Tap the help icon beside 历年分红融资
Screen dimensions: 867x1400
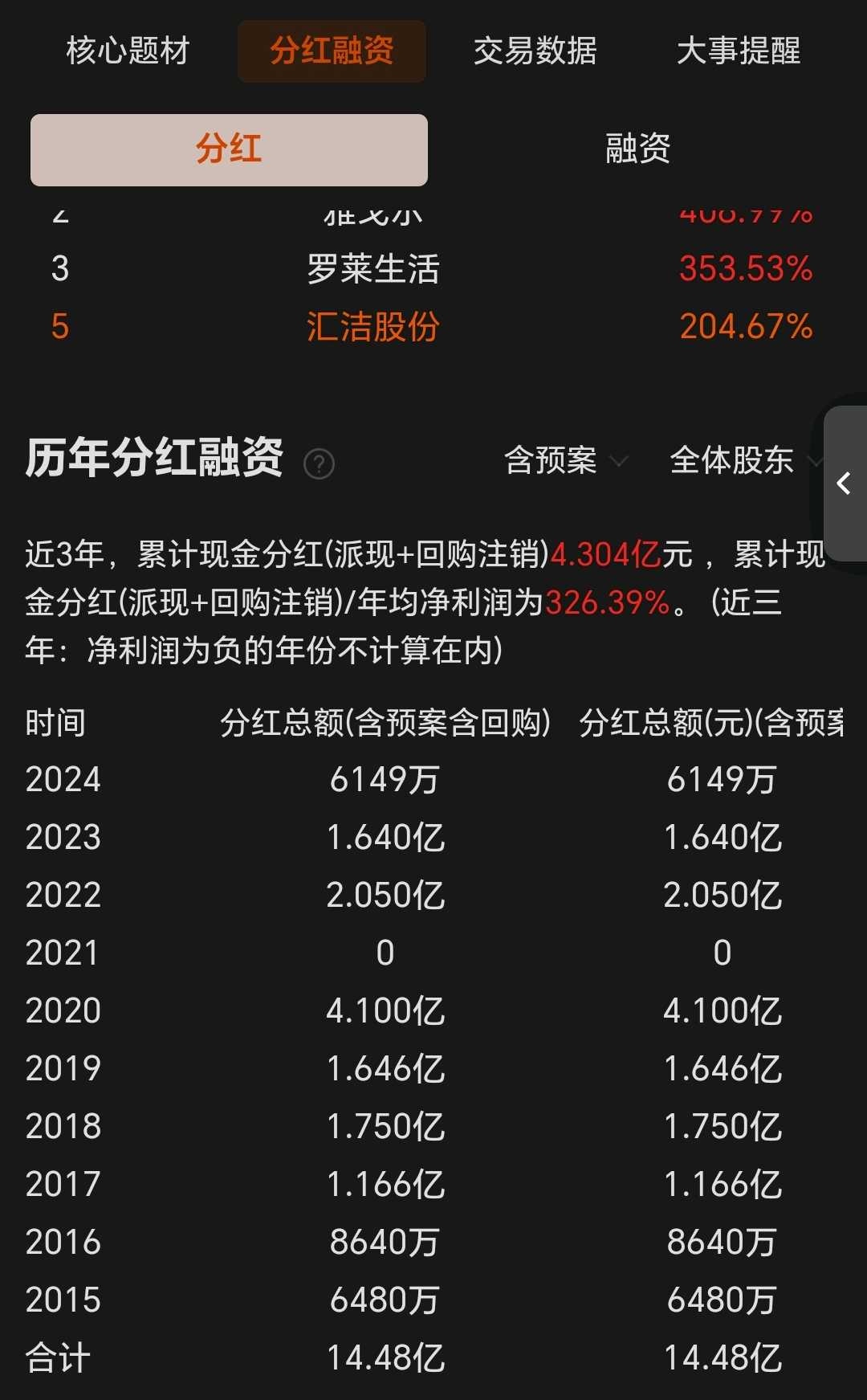[x=319, y=463]
